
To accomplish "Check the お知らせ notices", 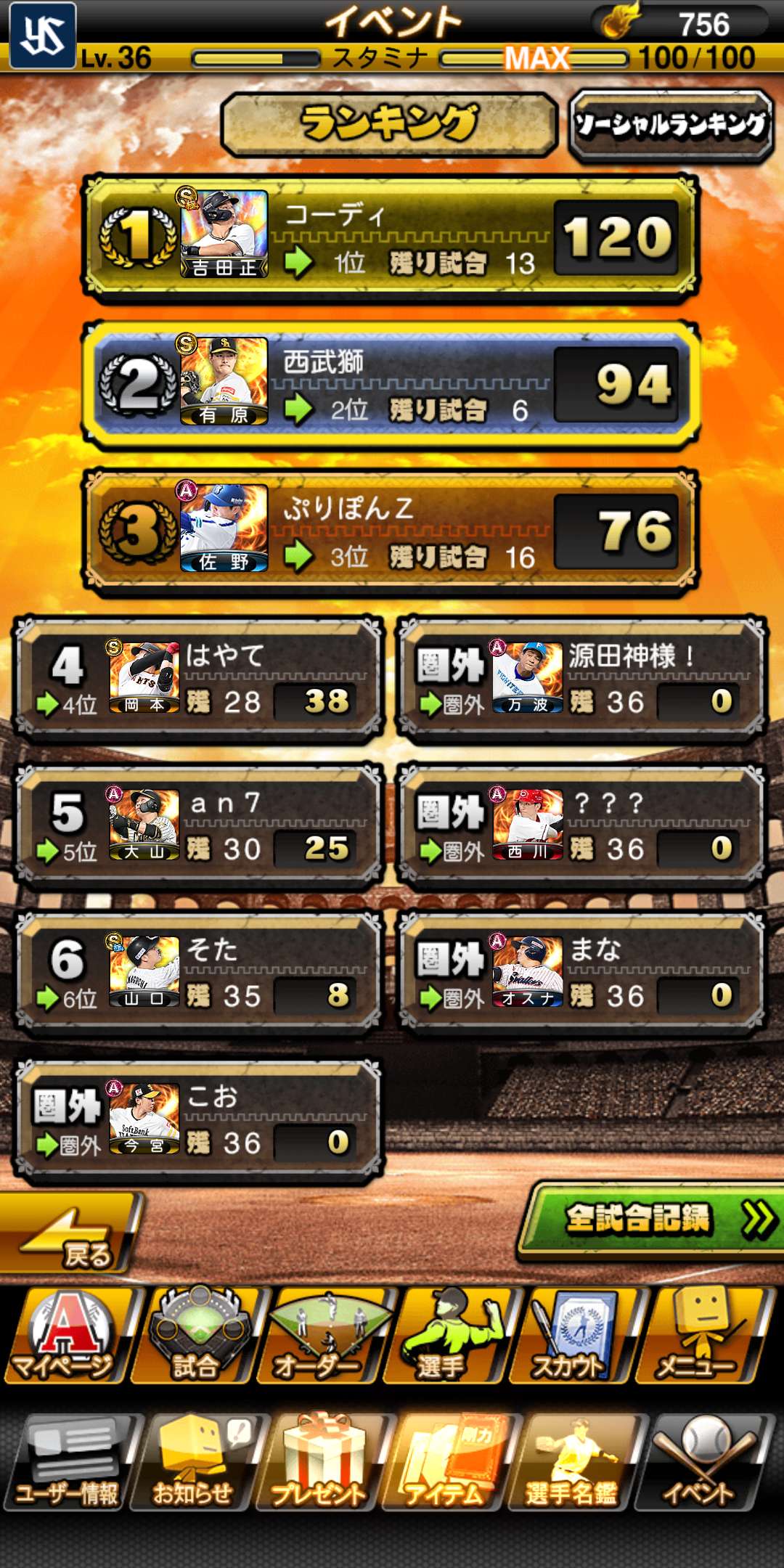I will coord(196,1463).
